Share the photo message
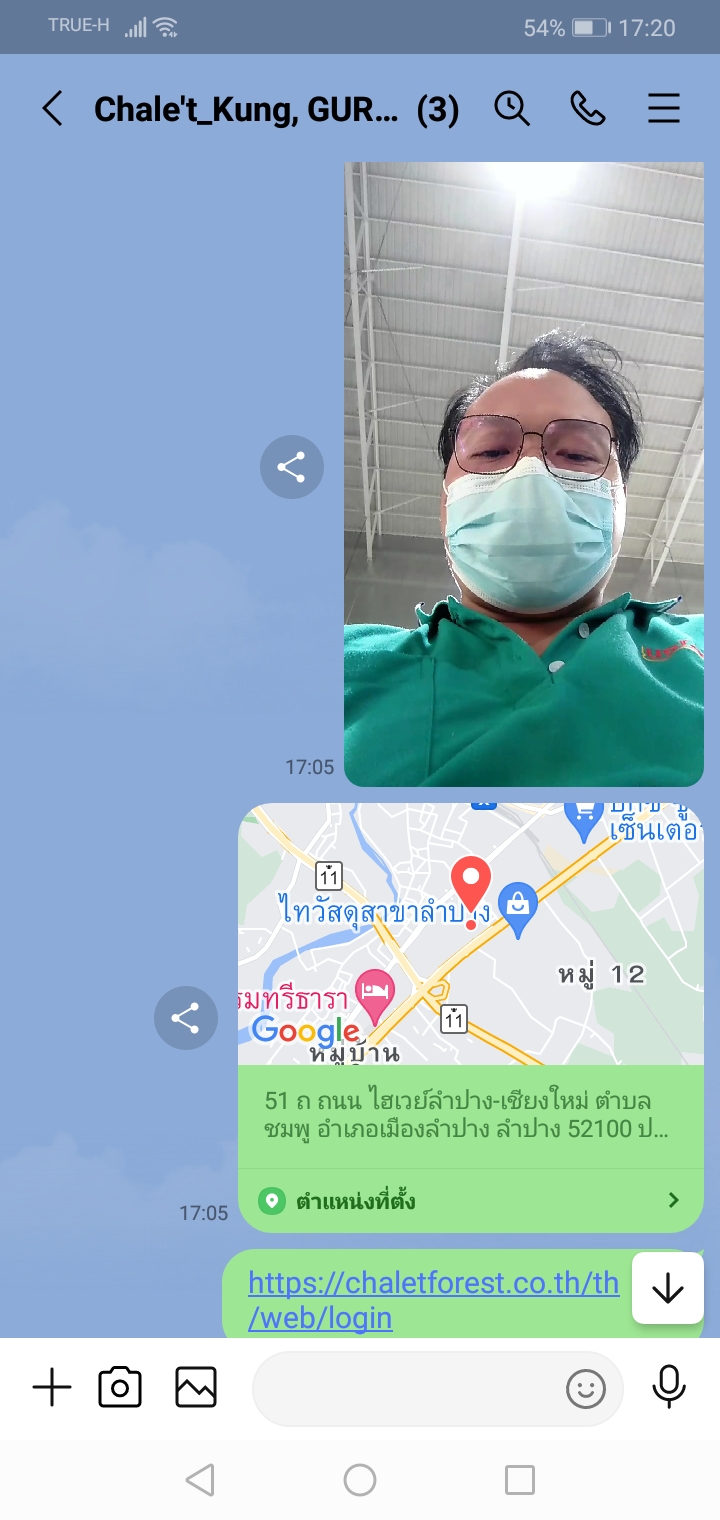 click(x=291, y=467)
